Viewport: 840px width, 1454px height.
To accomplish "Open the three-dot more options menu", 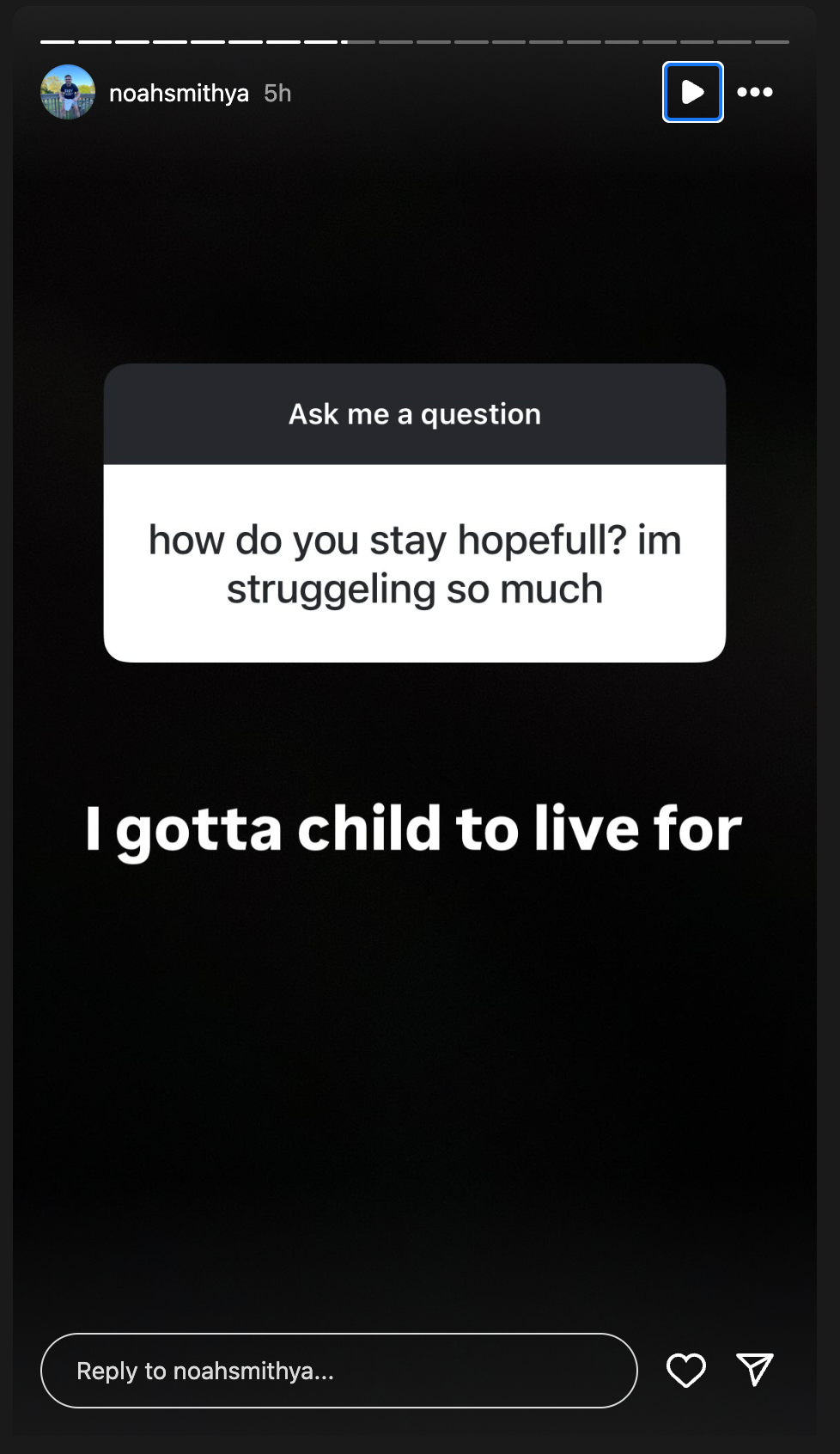I will tap(755, 92).
